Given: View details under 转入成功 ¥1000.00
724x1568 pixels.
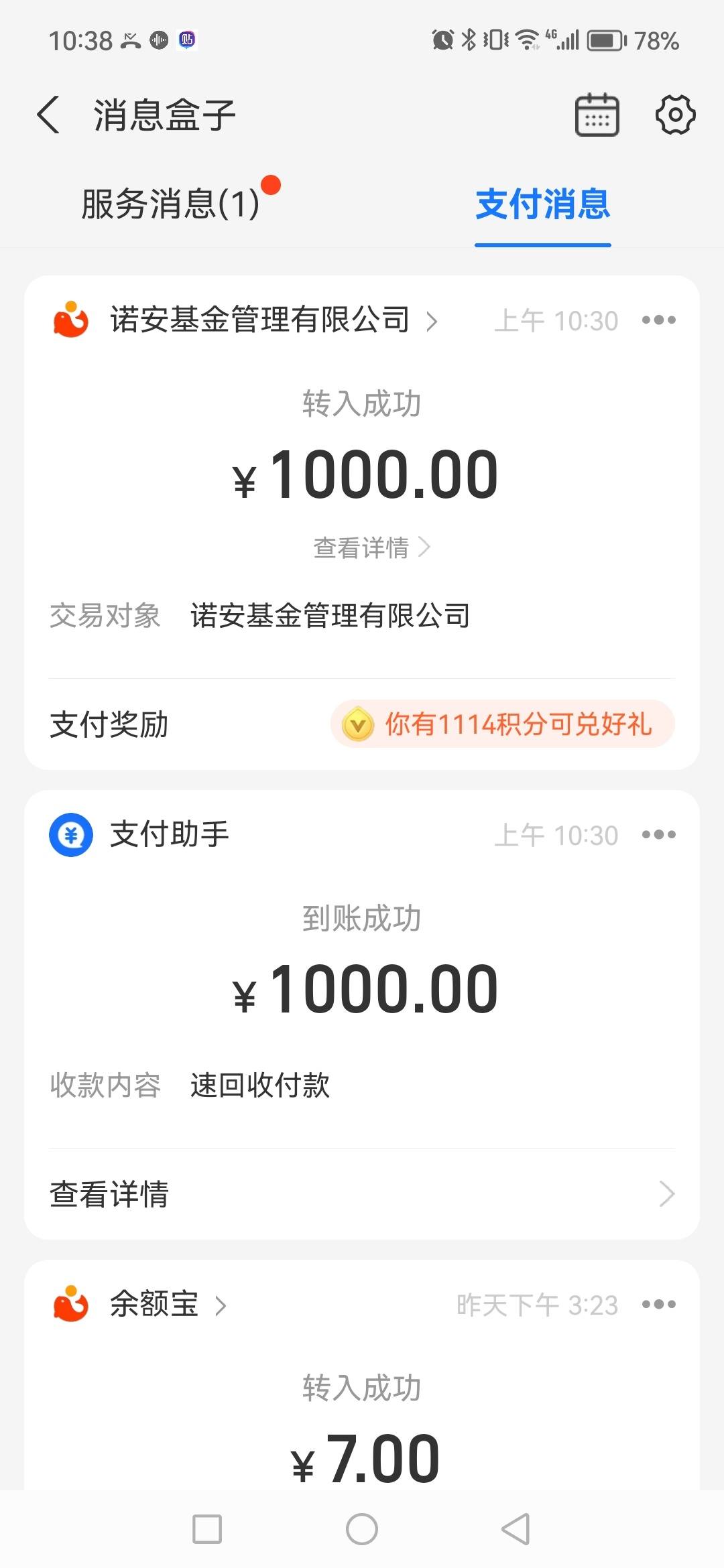Looking at the screenshot, I should 371,547.
